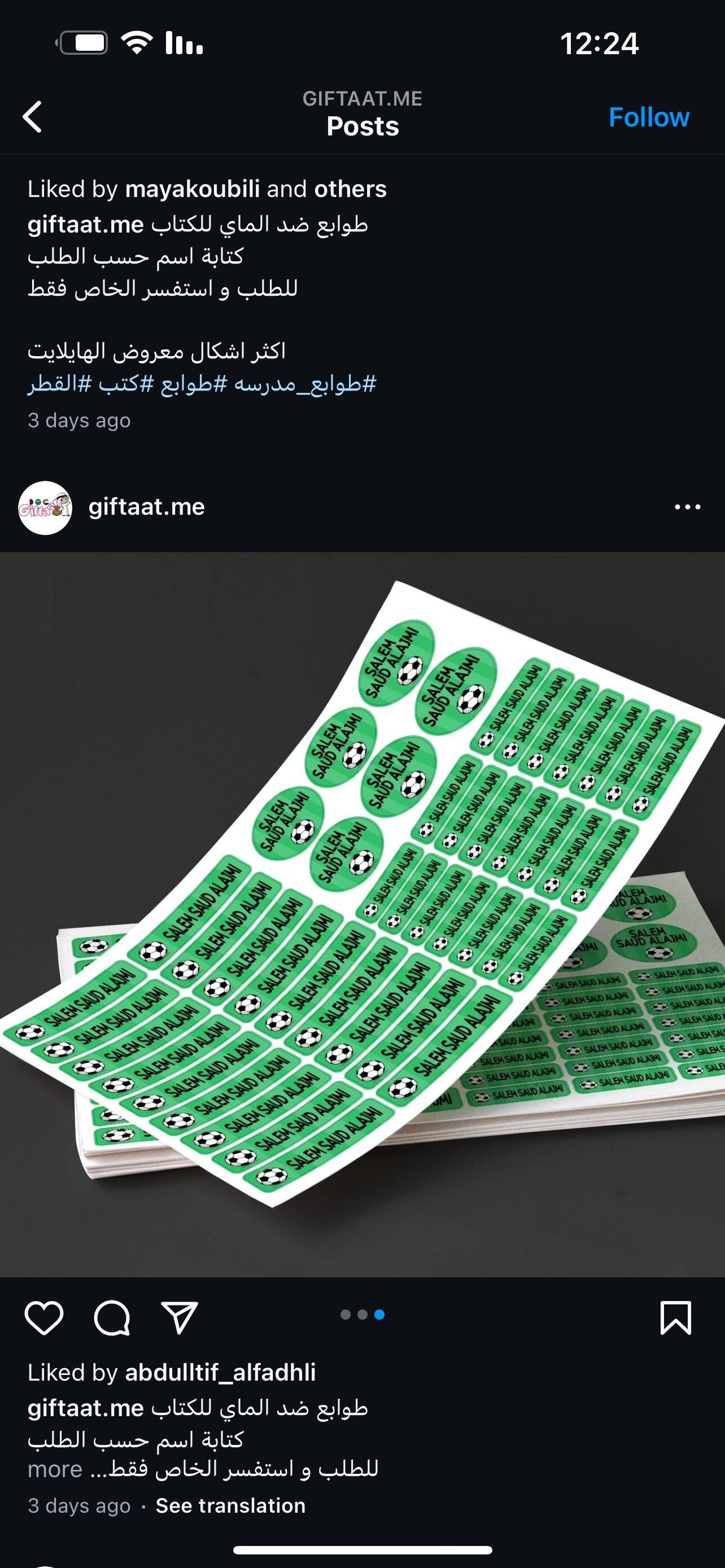Expand the caption with more

tap(55, 1469)
